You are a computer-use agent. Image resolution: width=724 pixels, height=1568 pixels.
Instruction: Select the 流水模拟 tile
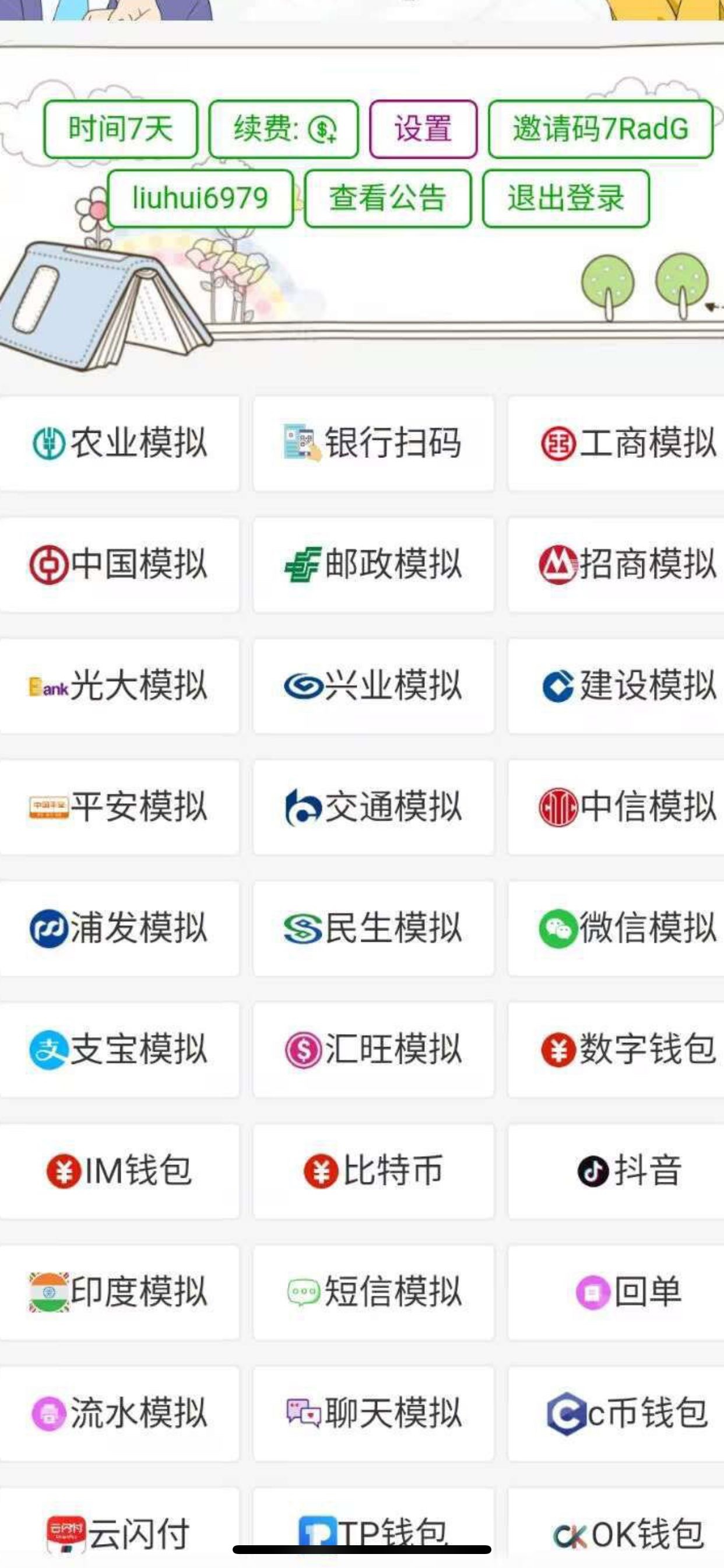tap(120, 1413)
